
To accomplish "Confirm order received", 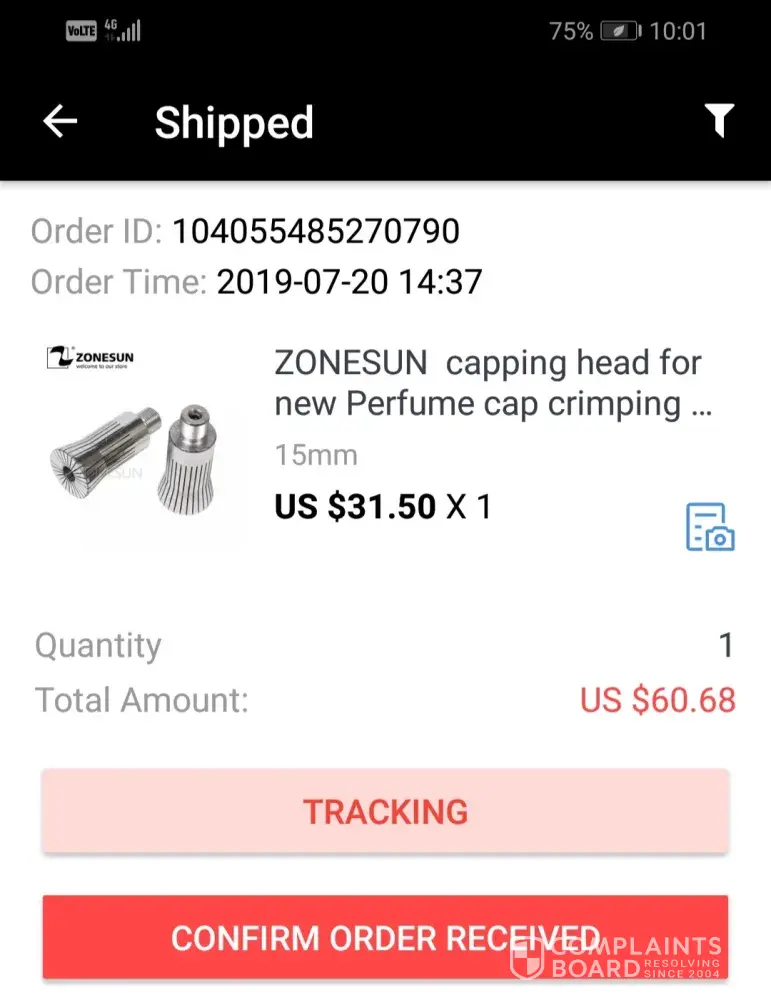I will tap(385, 938).
